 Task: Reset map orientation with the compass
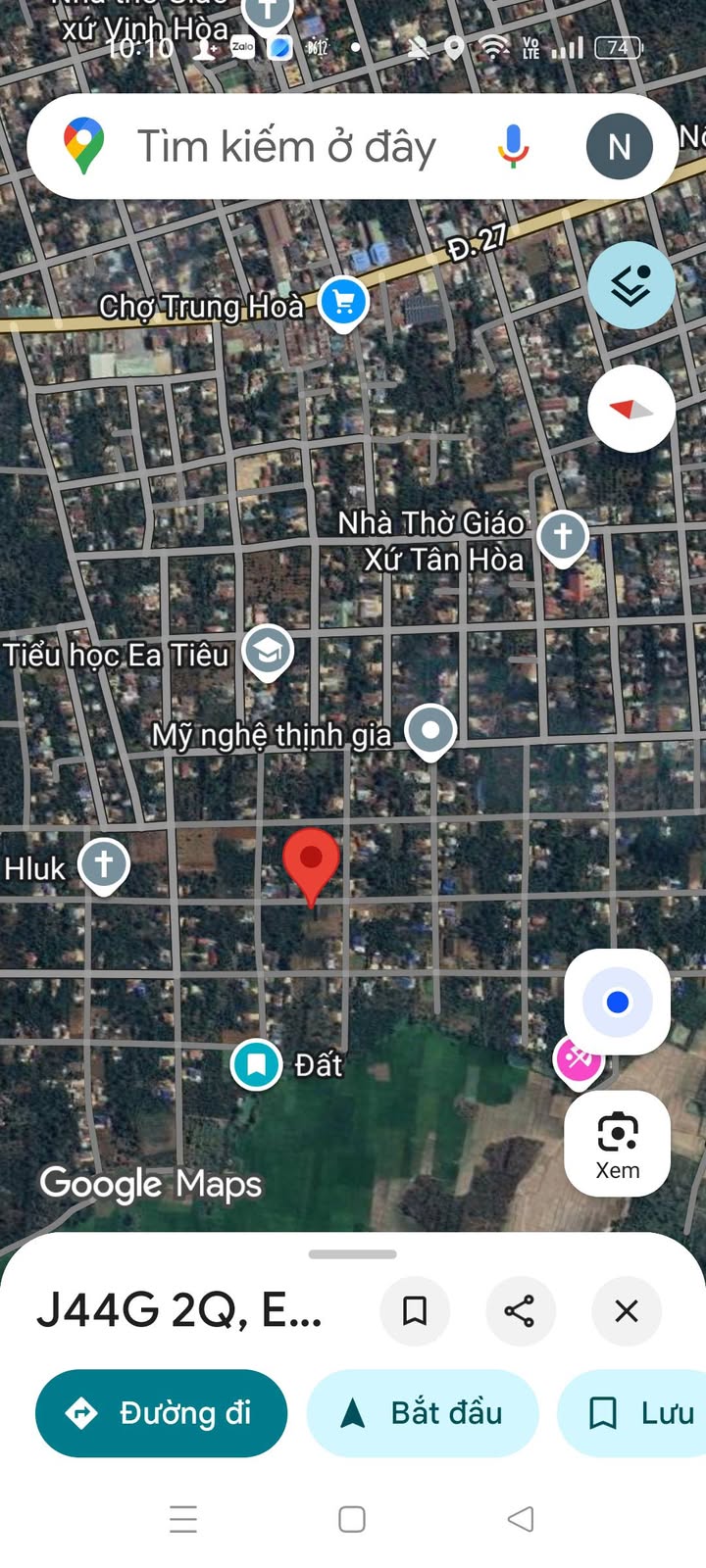[630, 409]
